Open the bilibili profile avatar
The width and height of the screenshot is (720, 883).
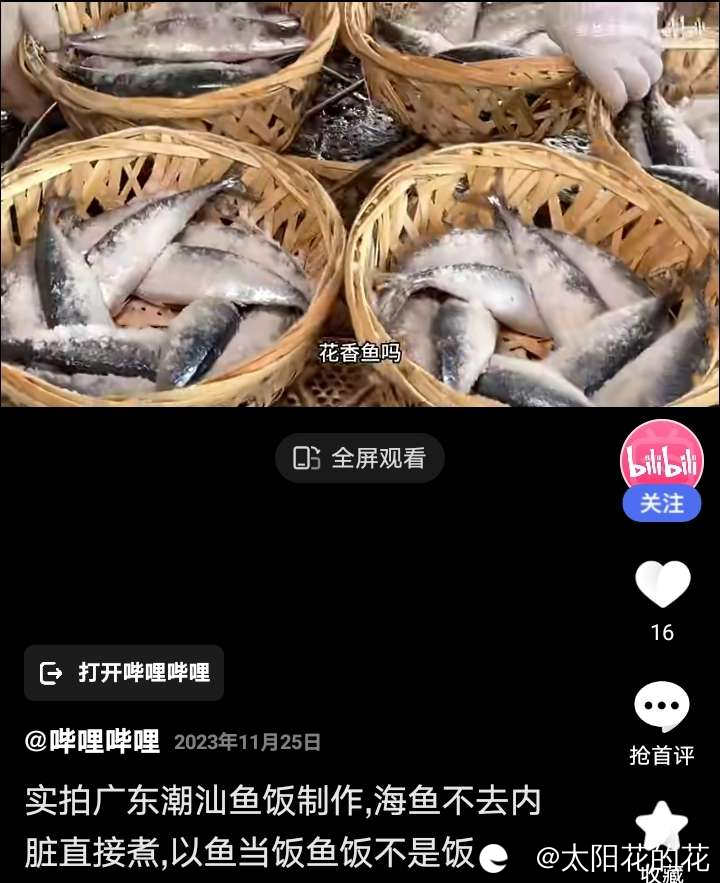[662, 459]
